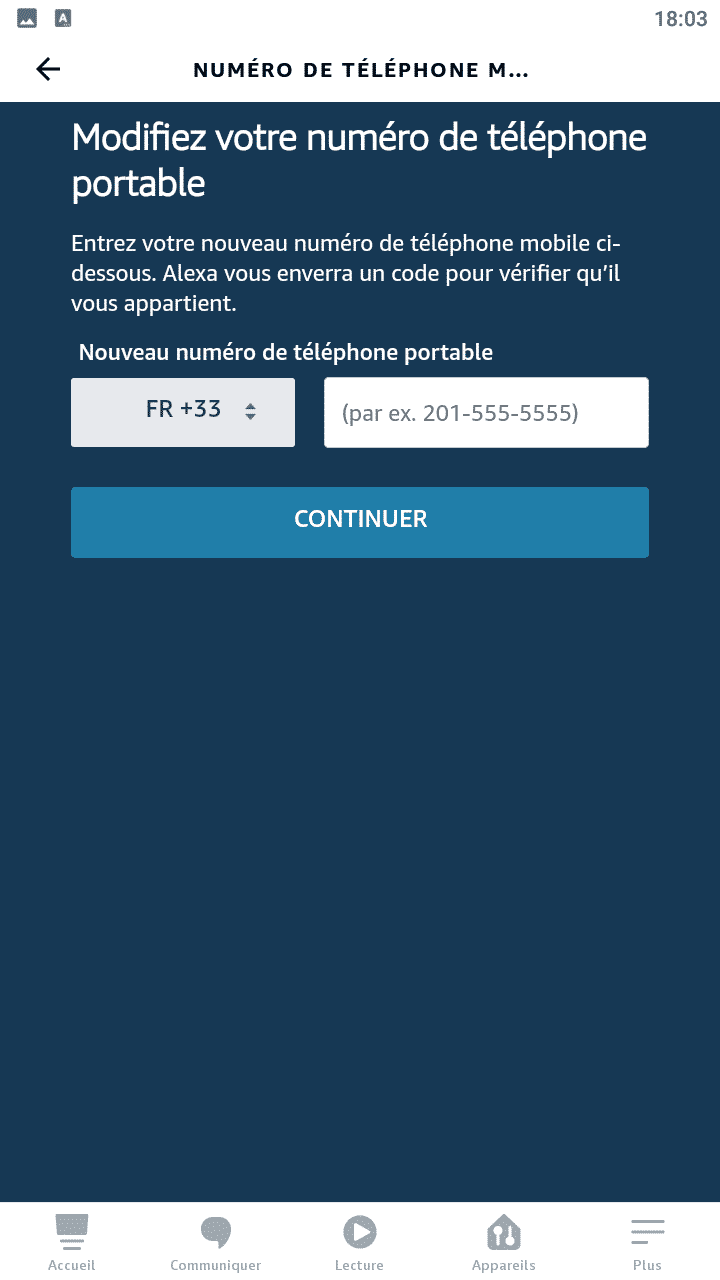The width and height of the screenshot is (720, 1280).
Task: Open the Plus menu tab
Action: coord(648,1242)
